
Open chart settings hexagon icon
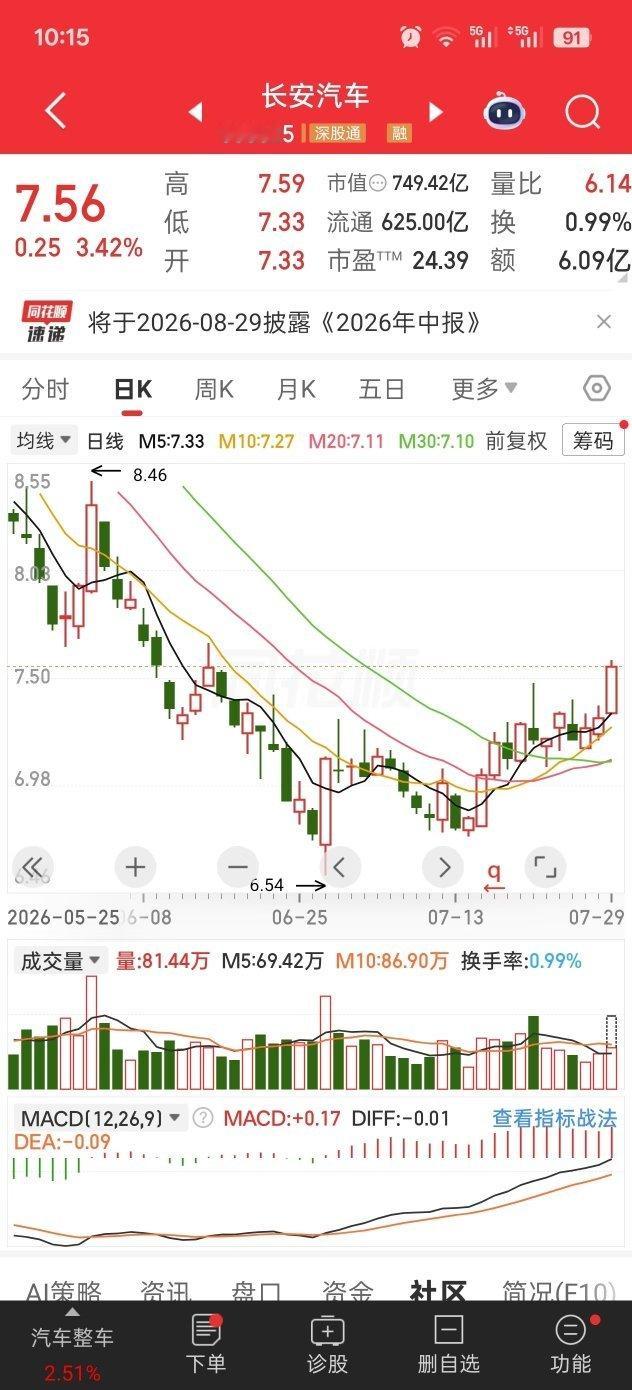(x=596, y=389)
